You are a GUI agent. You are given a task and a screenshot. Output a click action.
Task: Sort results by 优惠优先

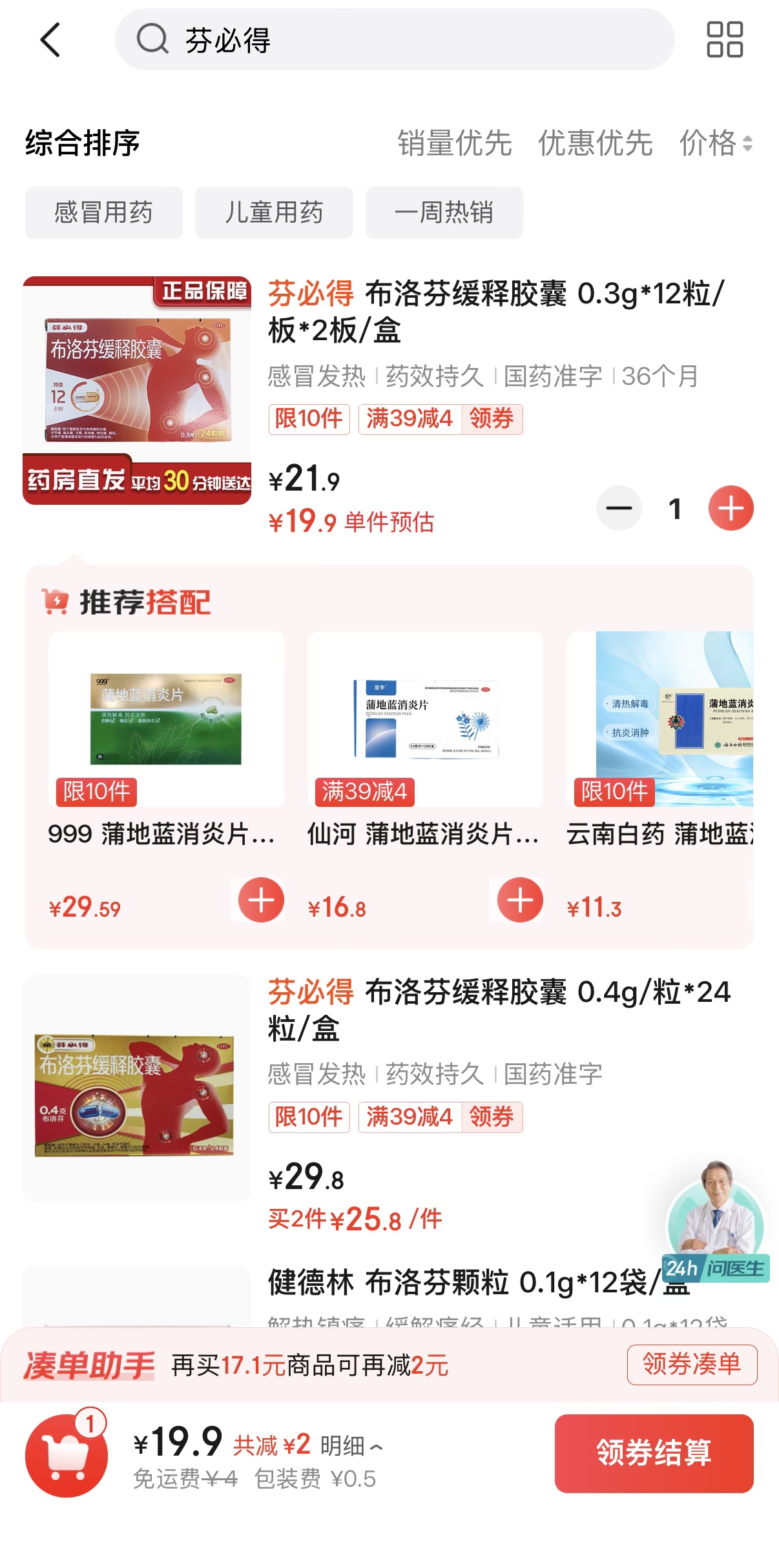coord(595,143)
